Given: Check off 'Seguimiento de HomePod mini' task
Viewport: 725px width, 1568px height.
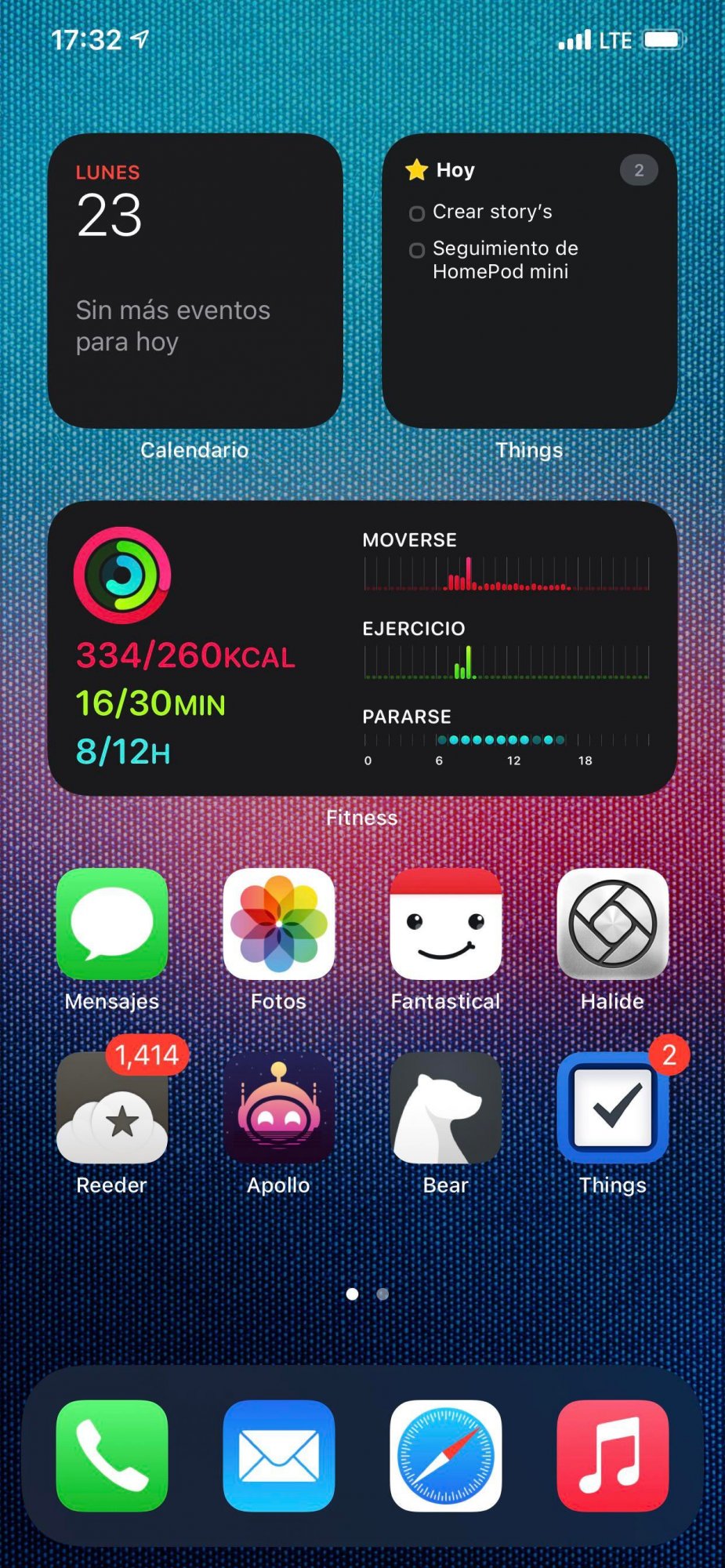Looking at the screenshot, I should point(417,250).
